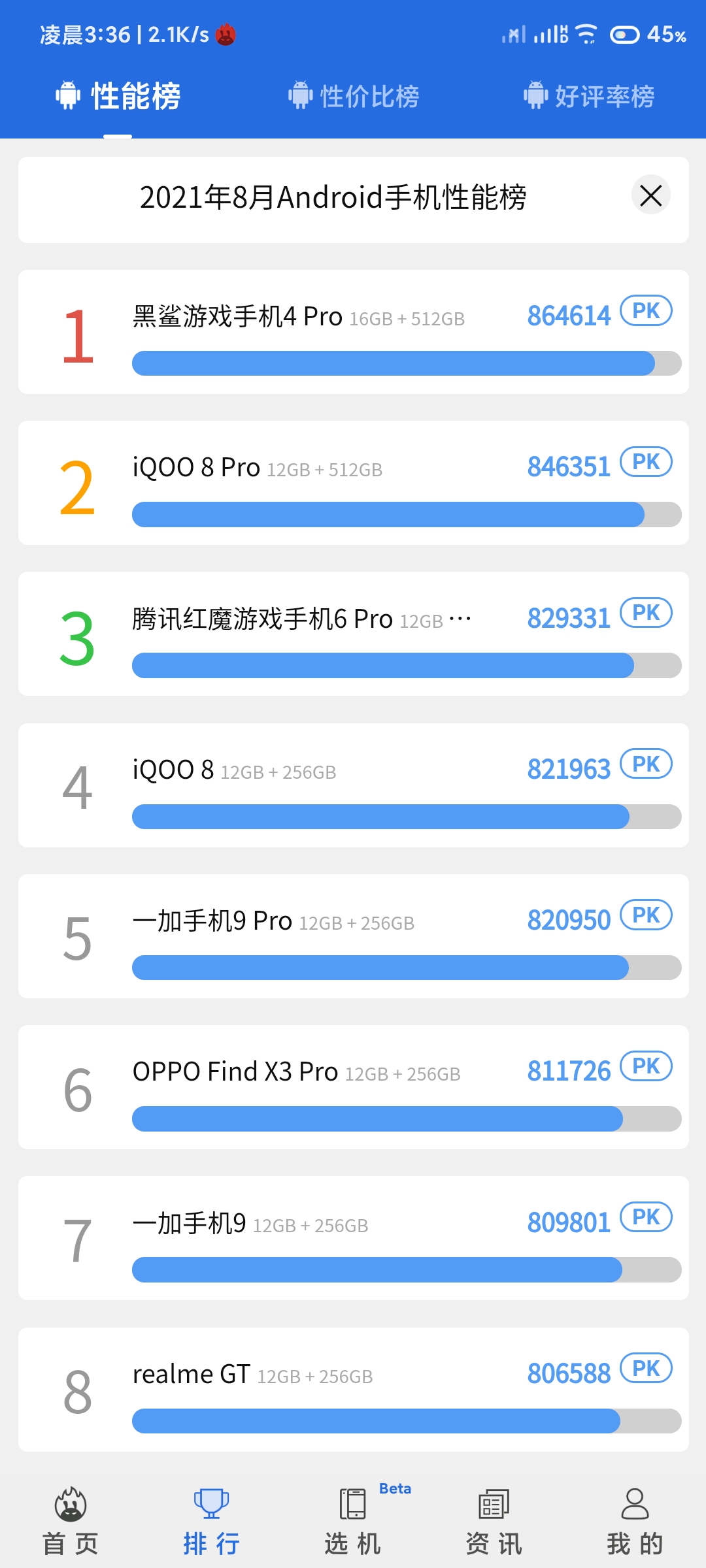706x1568 pixels.
Task: Tap PK next to iQOO 8 12GB+256GB
Action: 646,764
